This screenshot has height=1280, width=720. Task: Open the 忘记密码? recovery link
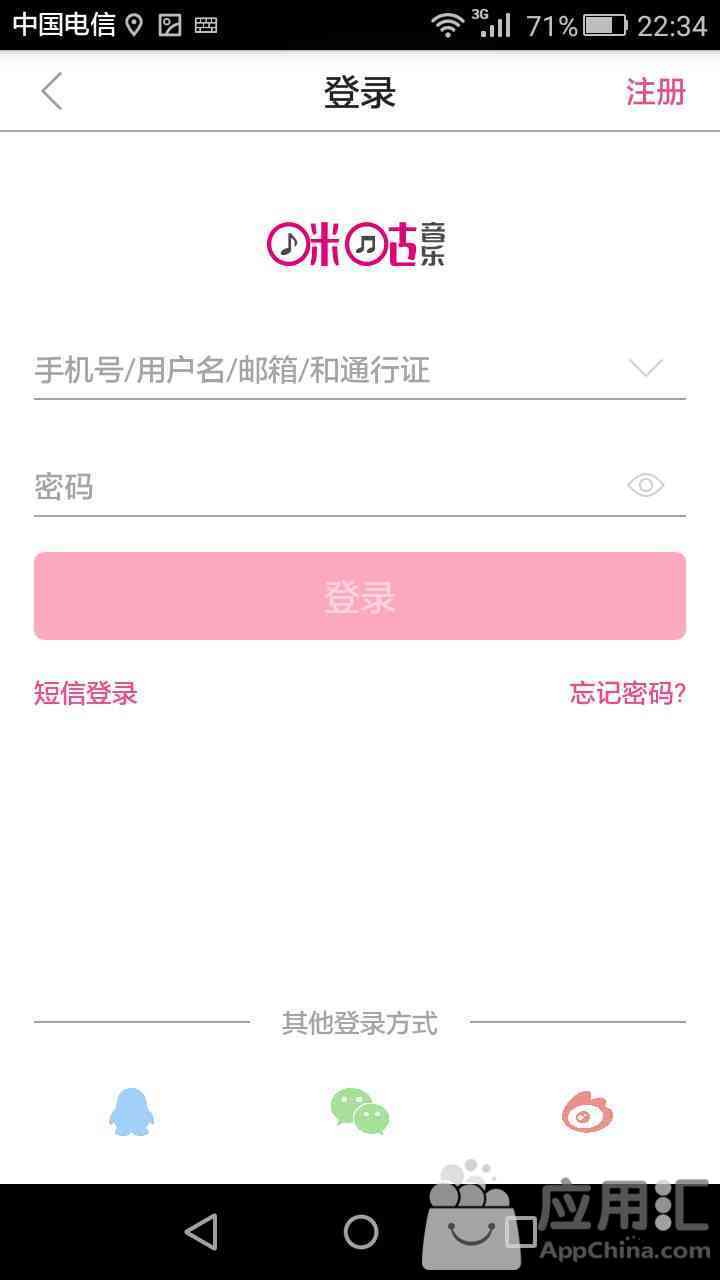click(x=627, y=693)
